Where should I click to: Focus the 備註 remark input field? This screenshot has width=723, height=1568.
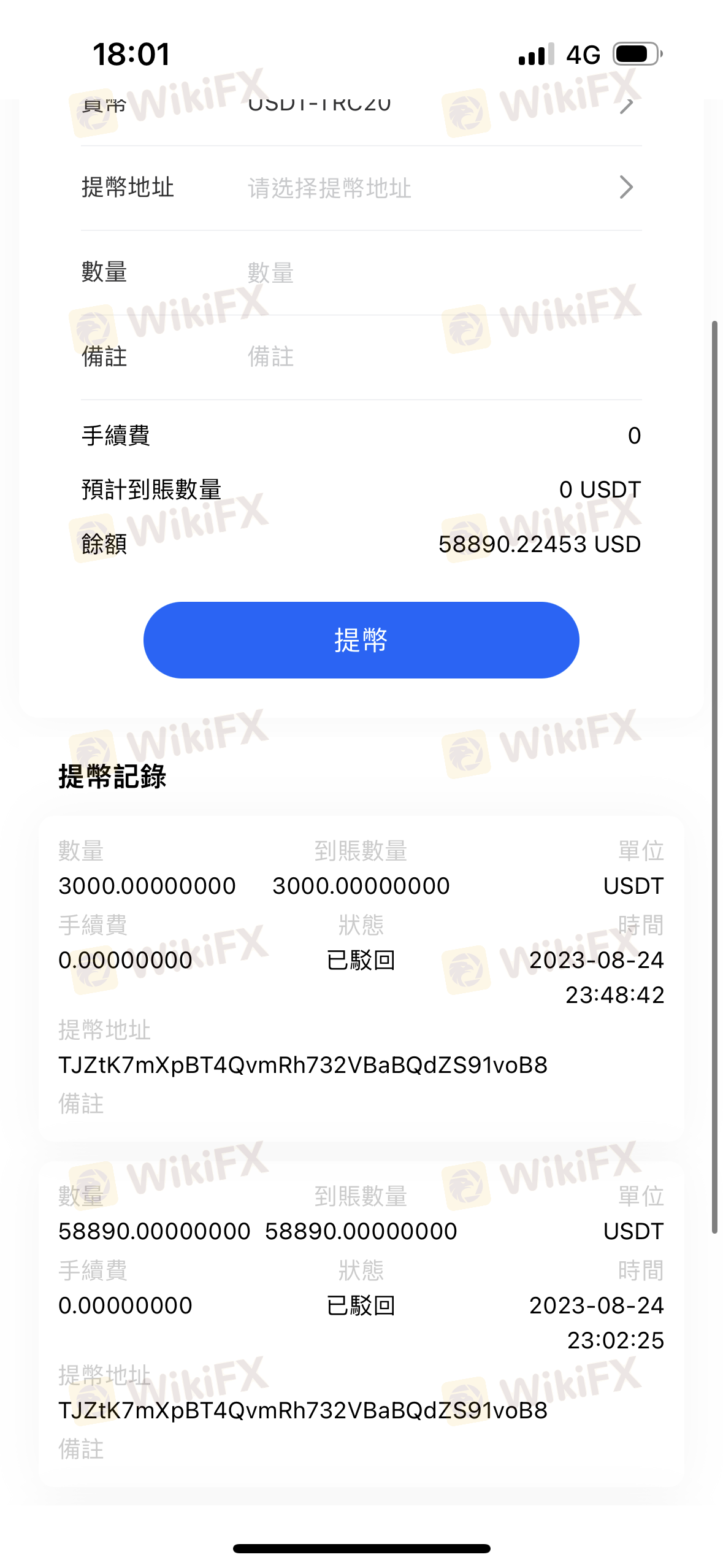pyautogui.click(x=444, y=356)
